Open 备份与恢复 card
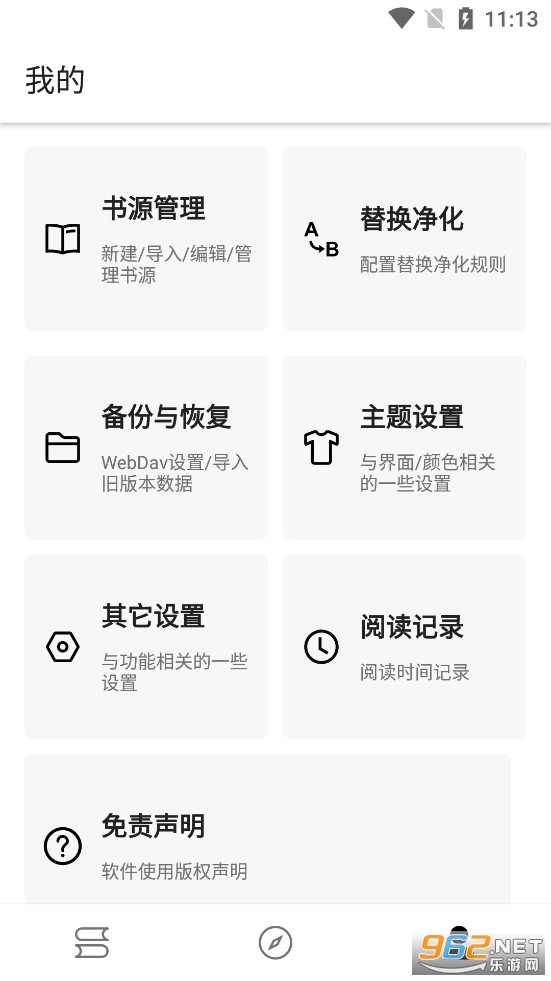Image resolution: width=551 pixels, height=981 pixels. point(146,447)
